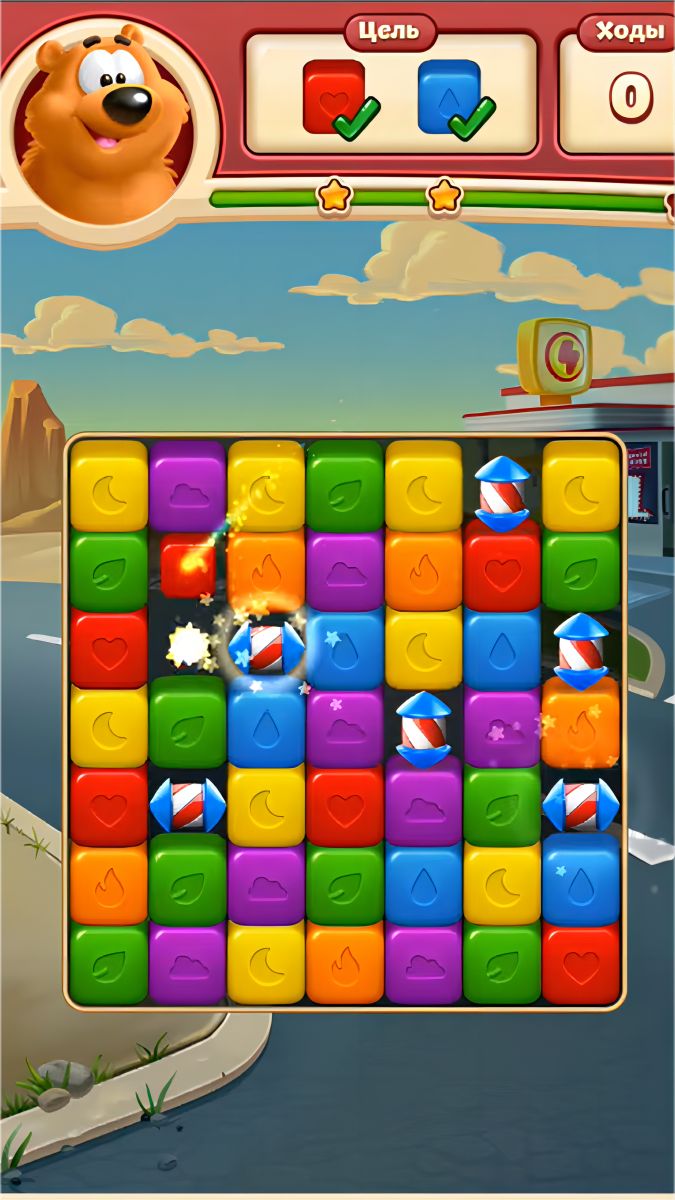Tap the red heart cube in the bottom row

point(581,964)
